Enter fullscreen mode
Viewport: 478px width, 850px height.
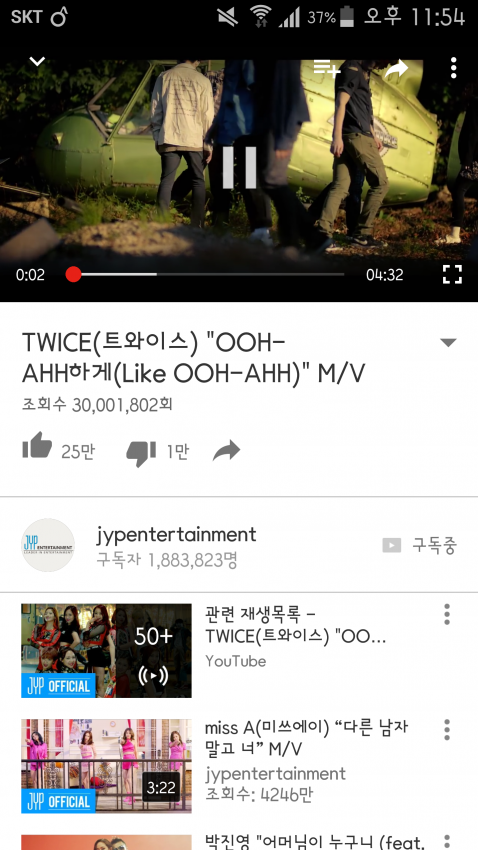click(x=452, y=274)
